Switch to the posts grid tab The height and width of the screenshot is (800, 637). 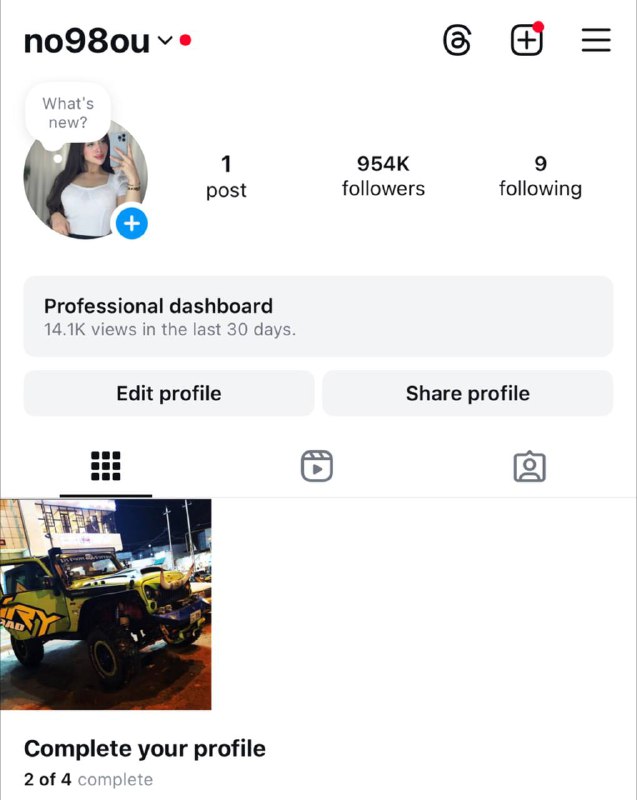tap(105, 466)
